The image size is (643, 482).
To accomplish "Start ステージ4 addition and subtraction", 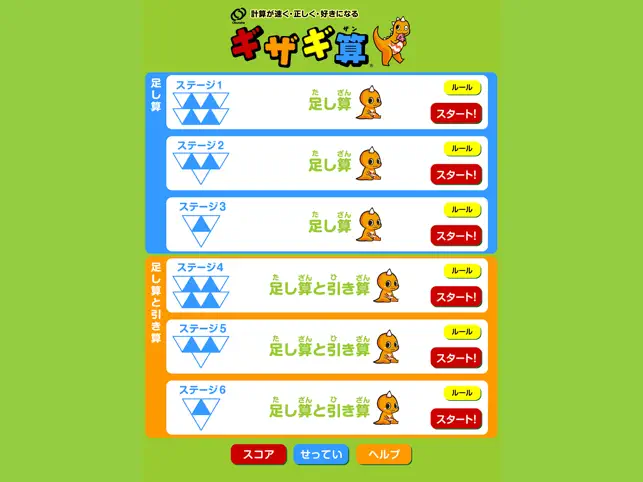I will pyautogui.click(x=456, y=296).
